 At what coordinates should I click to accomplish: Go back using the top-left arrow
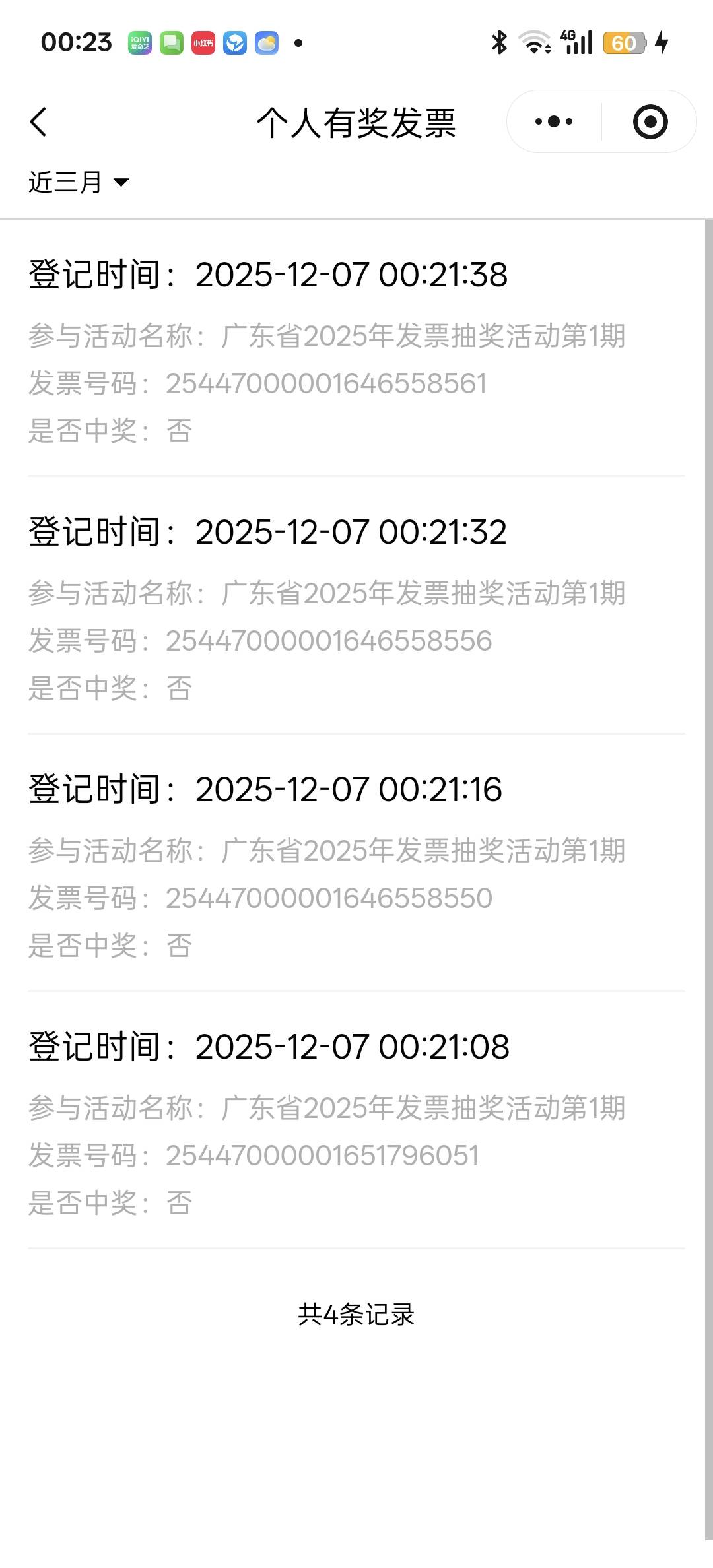(38, 122)
